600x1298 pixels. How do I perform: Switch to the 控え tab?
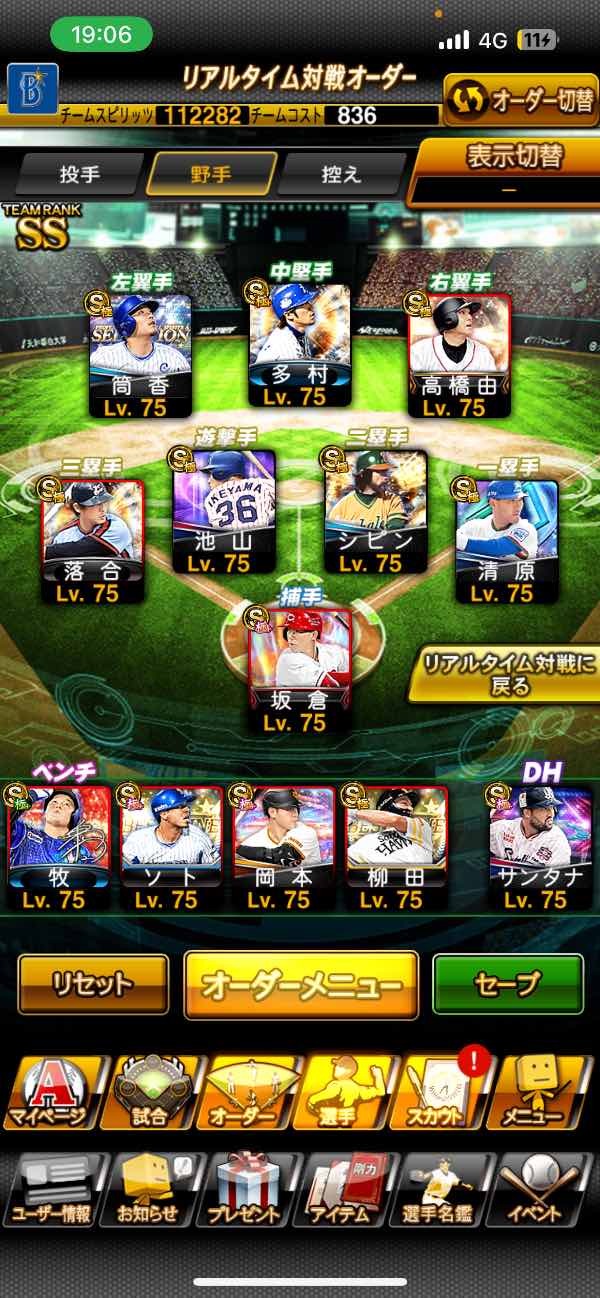(x=340, y=174)
